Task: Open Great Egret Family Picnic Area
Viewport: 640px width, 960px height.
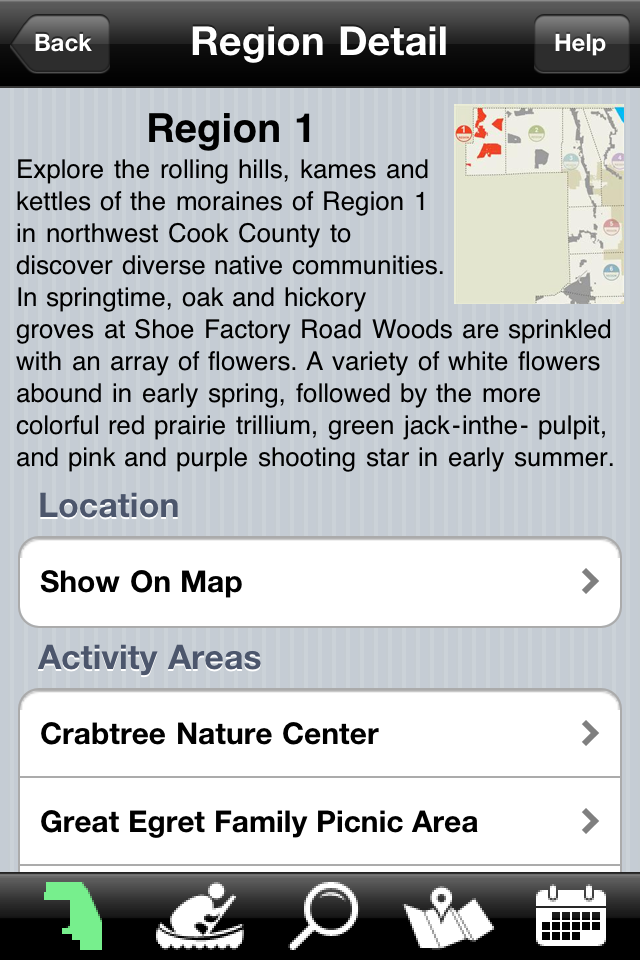Action: pyautogui.click(x=320, y=822)
